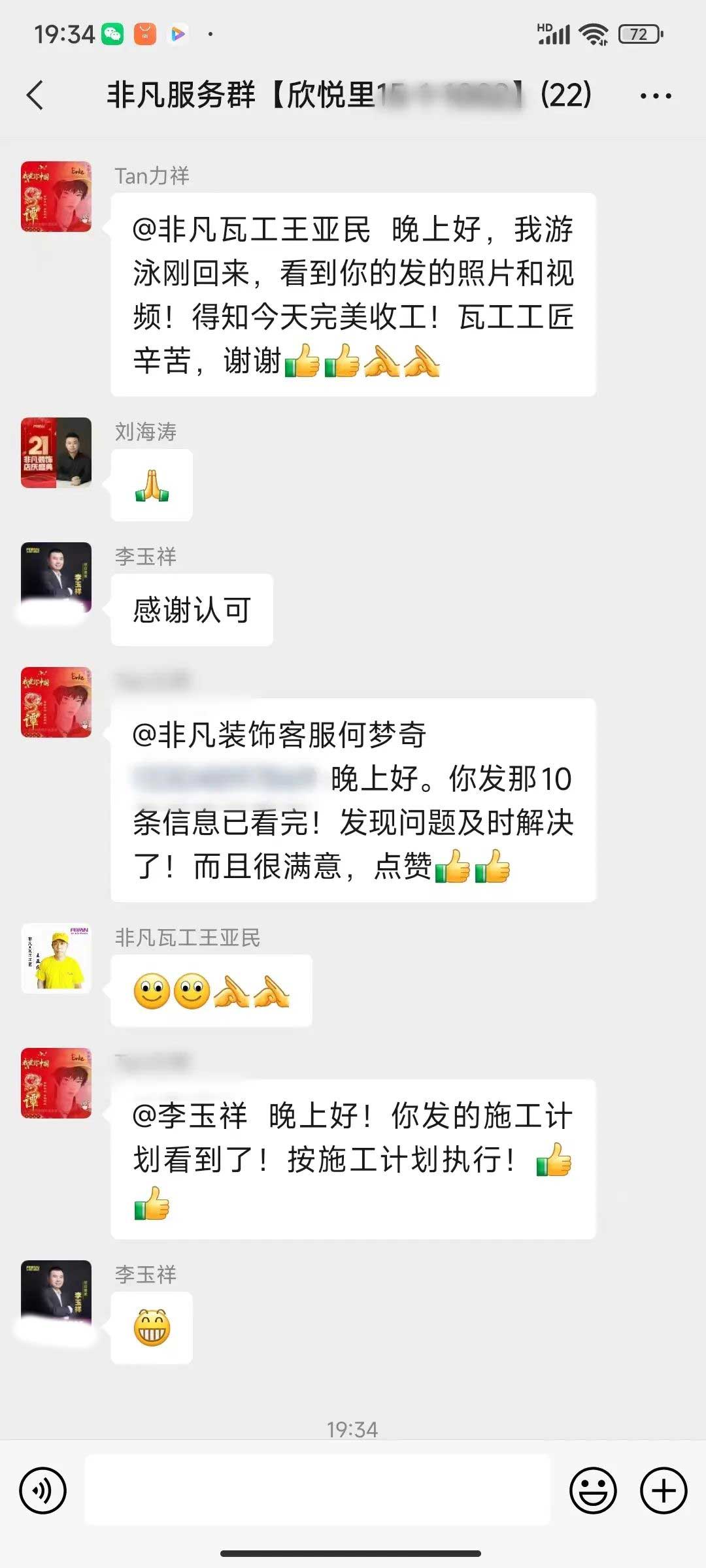Go back to the chat list
706x1568 pixels.
point(35,95)
